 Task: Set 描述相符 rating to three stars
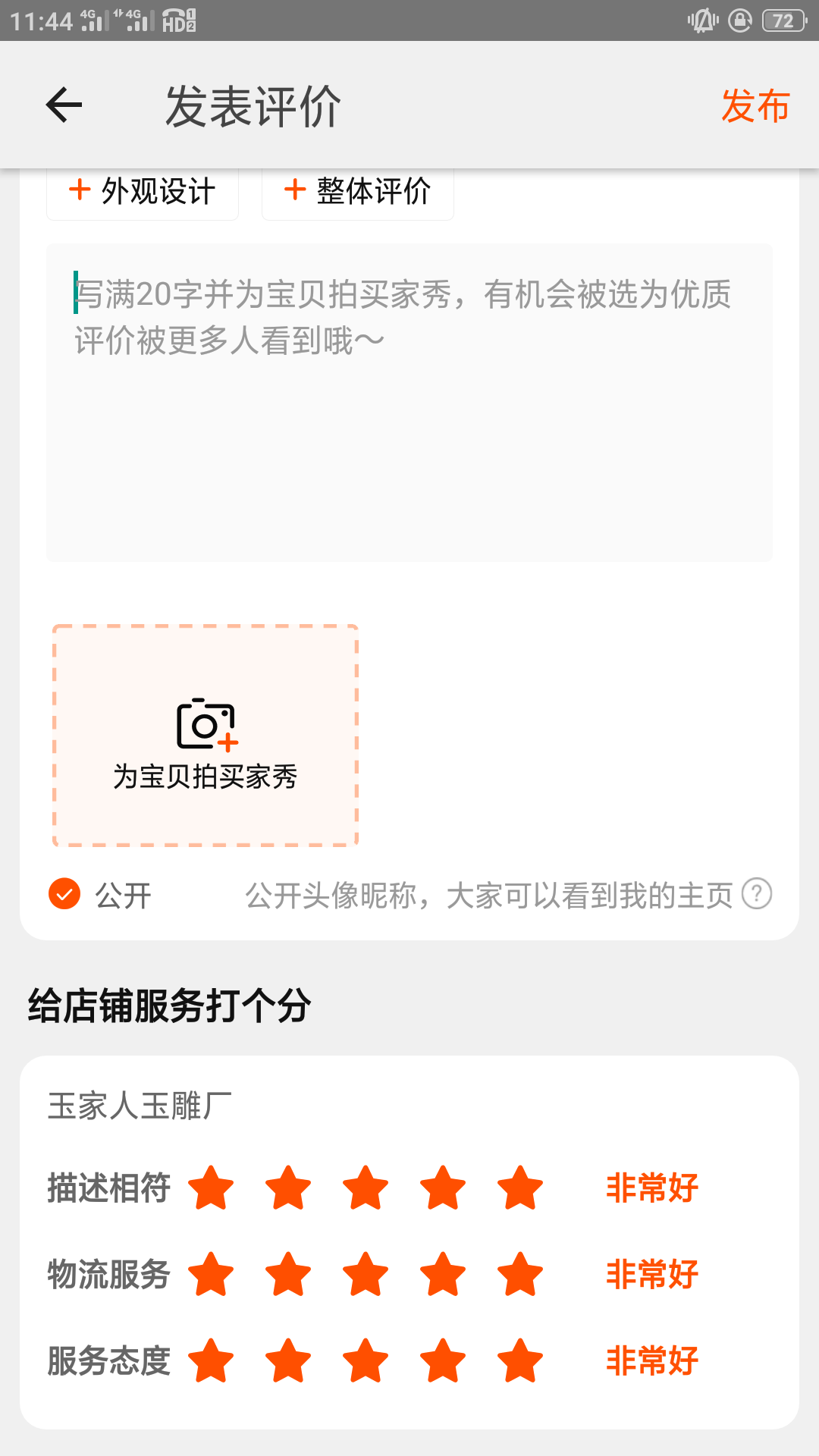click(x=366, y=1188)
